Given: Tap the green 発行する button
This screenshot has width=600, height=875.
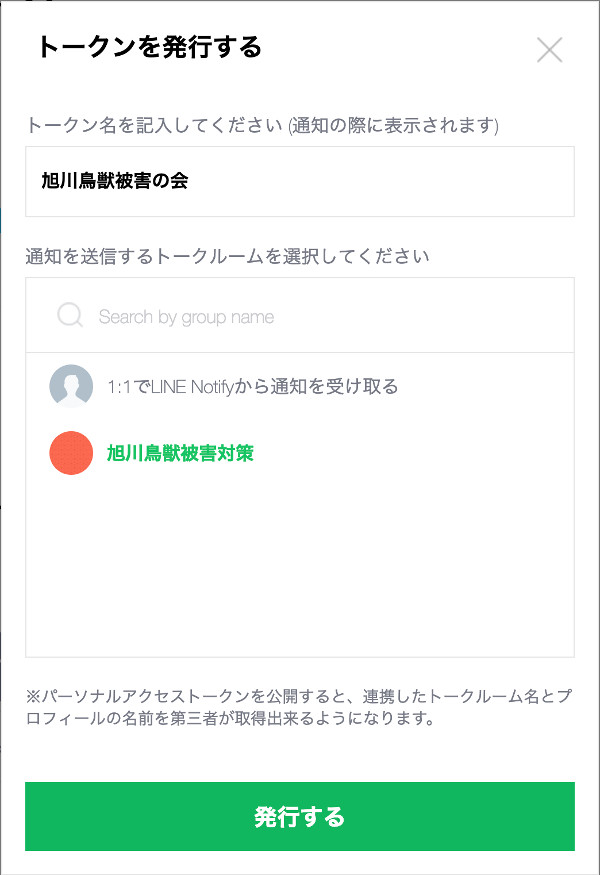Looking at the screenshot, I should pyautogui.click(x=300, y=816).
